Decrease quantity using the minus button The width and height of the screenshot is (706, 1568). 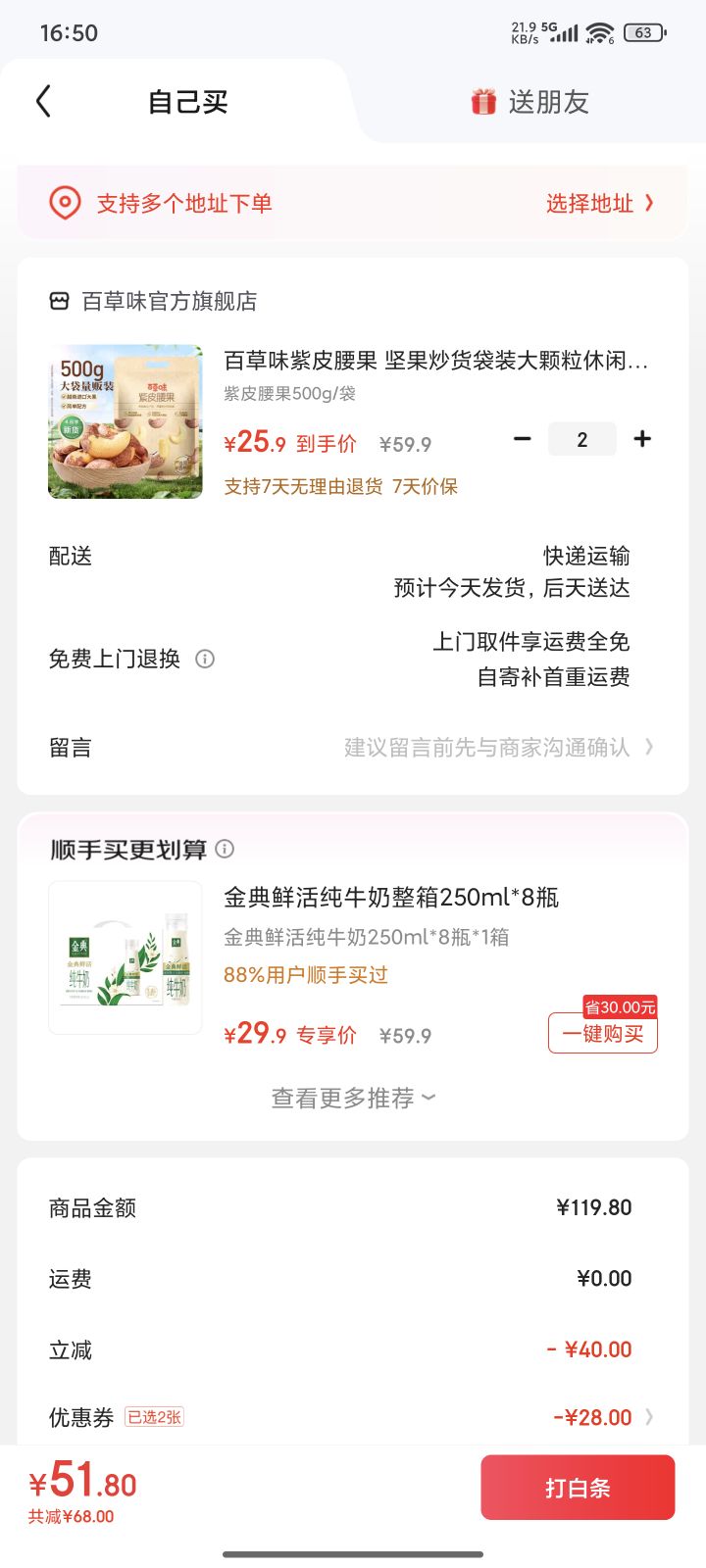[x=523, y=439]
